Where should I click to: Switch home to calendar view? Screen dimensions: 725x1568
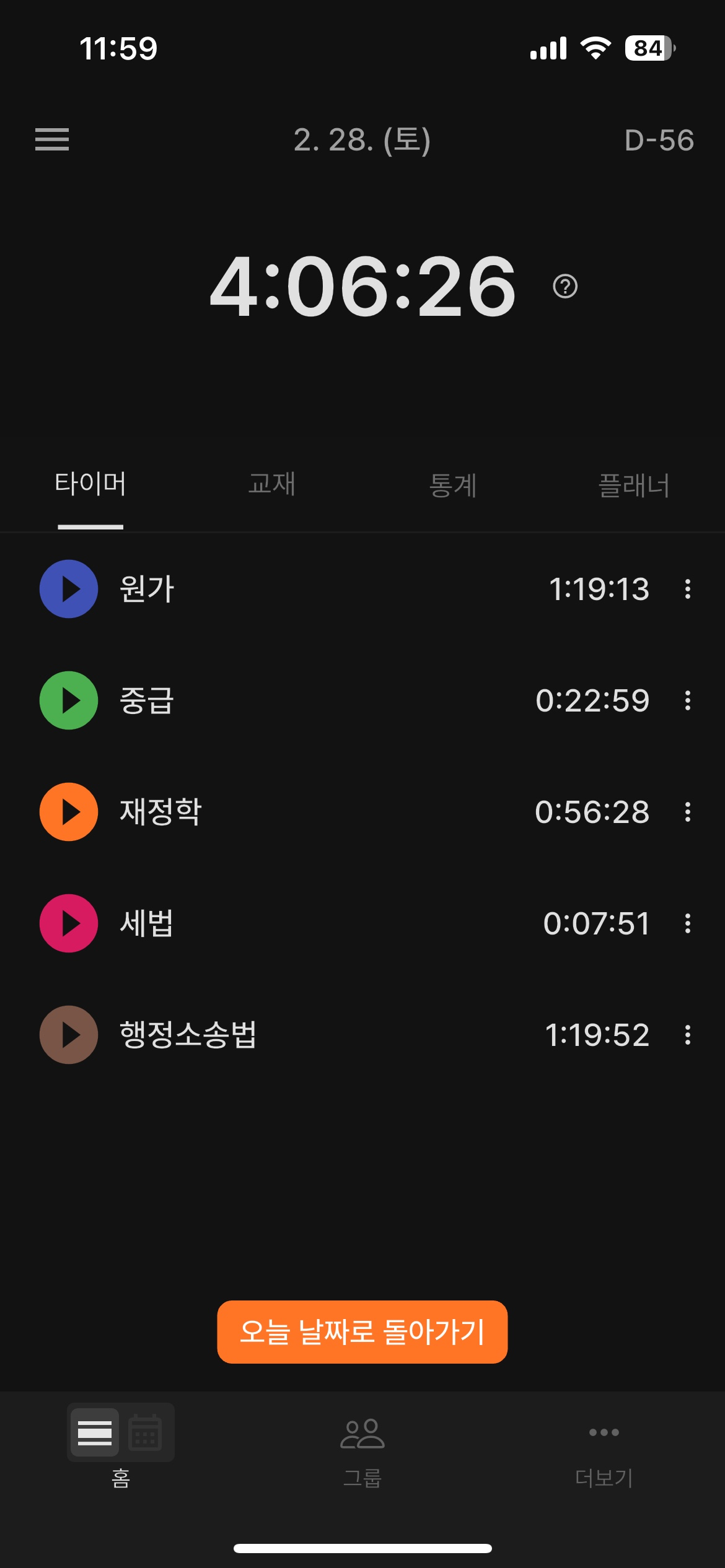tap(145, 1432)
